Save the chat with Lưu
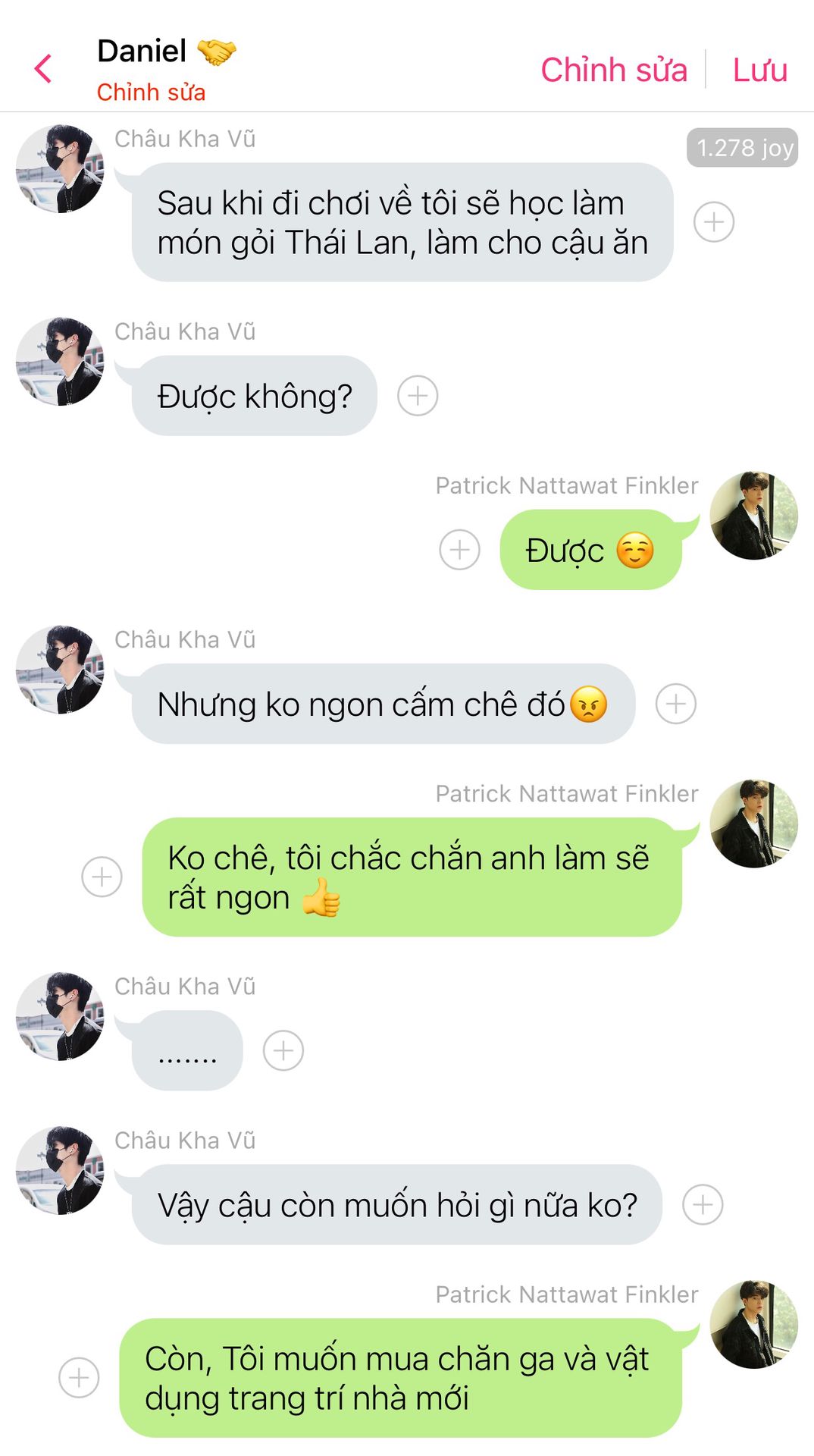This screenshot has height=1456, width=814. (x=759, y=70)
